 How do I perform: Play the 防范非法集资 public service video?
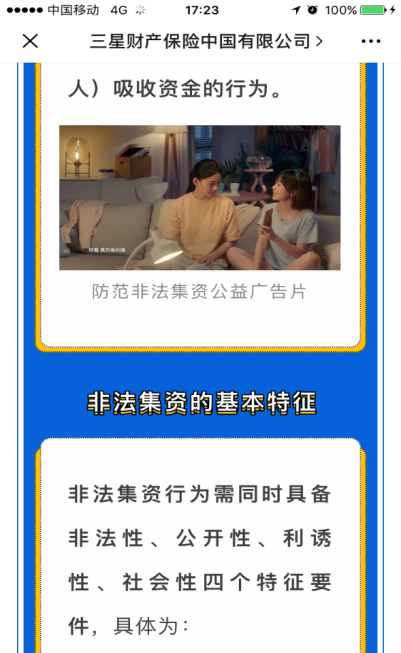[x=200, y=197]
